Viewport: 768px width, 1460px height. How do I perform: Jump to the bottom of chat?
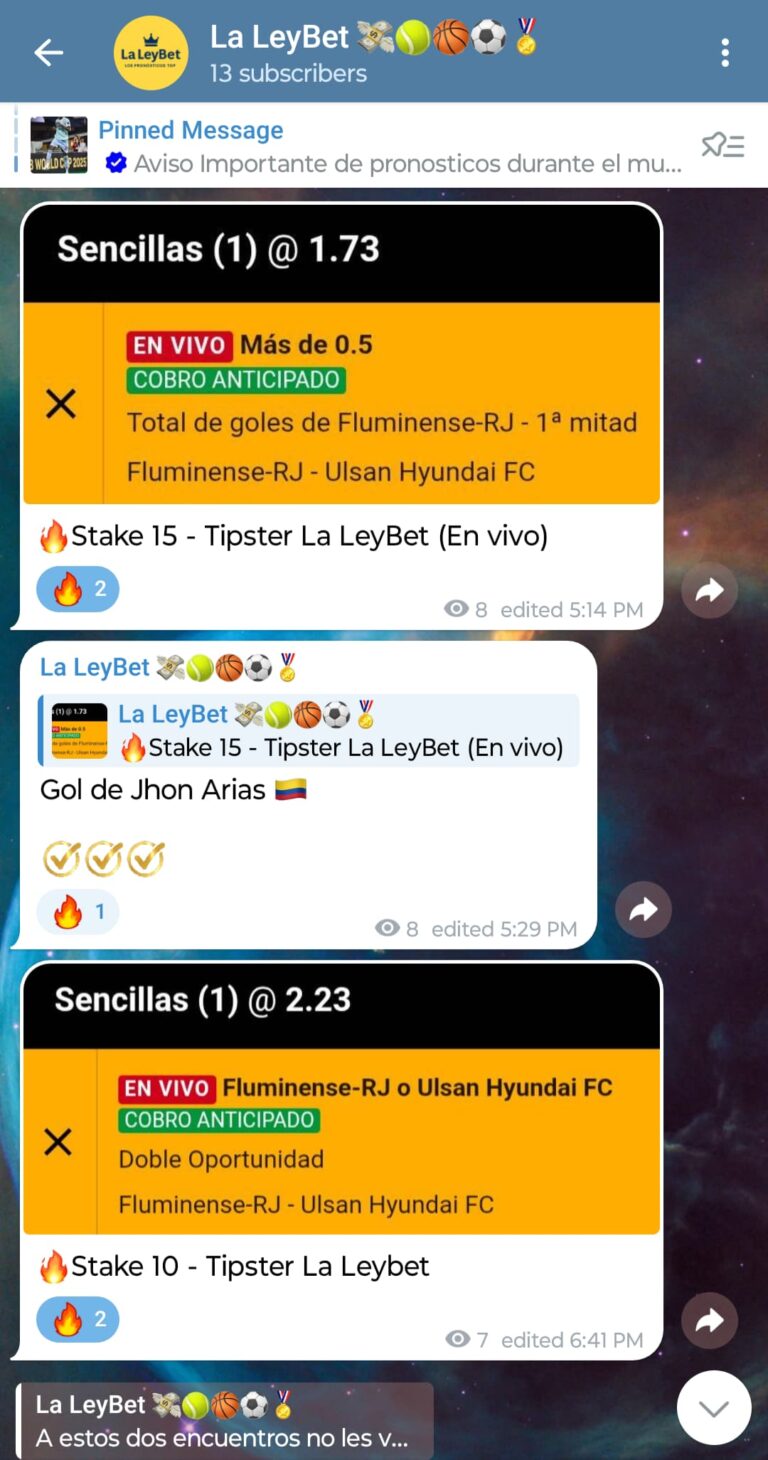coord(713,1408)
